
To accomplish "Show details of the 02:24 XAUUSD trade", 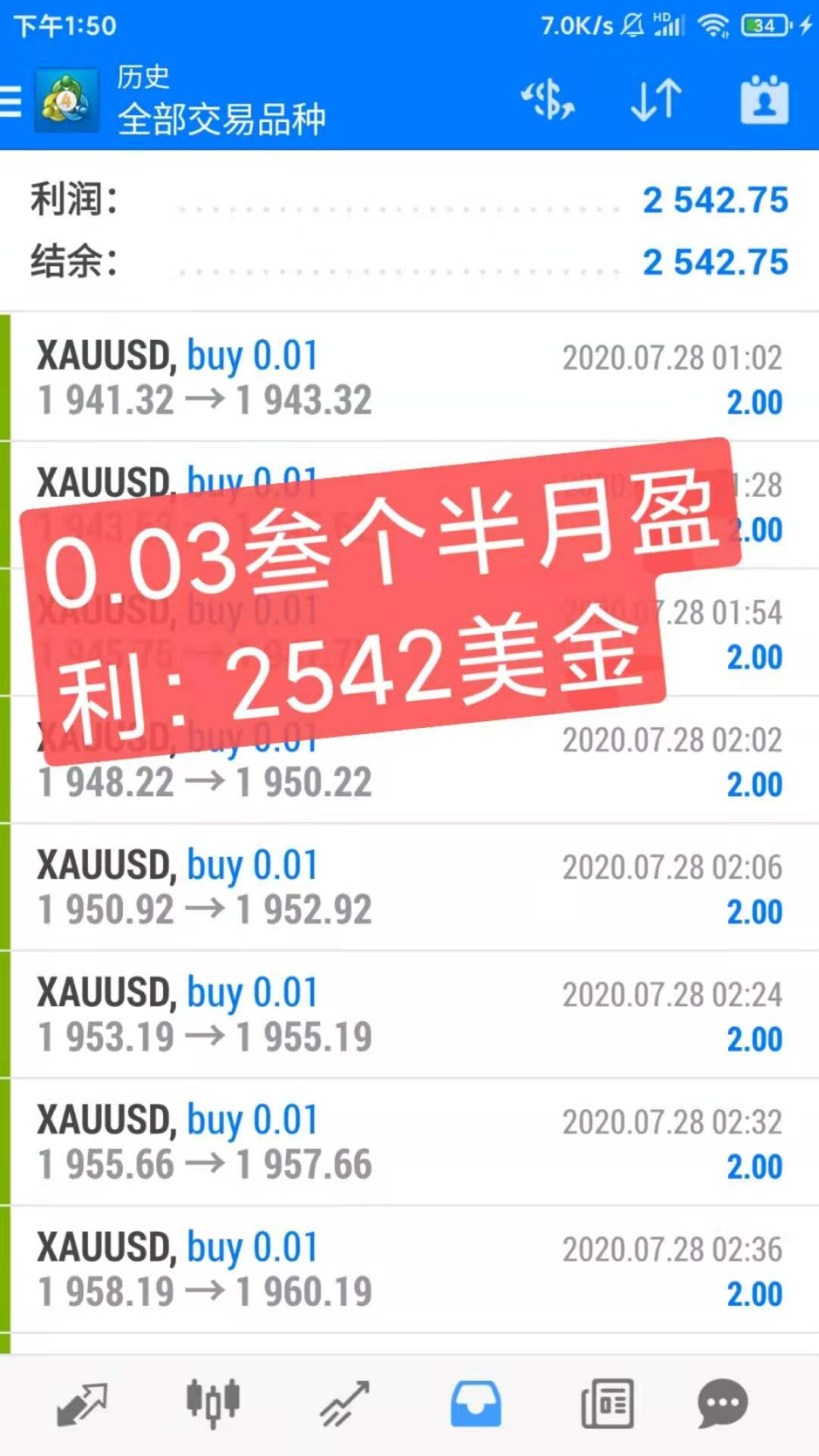I will pyautogui.click(x=409, y=1015).
